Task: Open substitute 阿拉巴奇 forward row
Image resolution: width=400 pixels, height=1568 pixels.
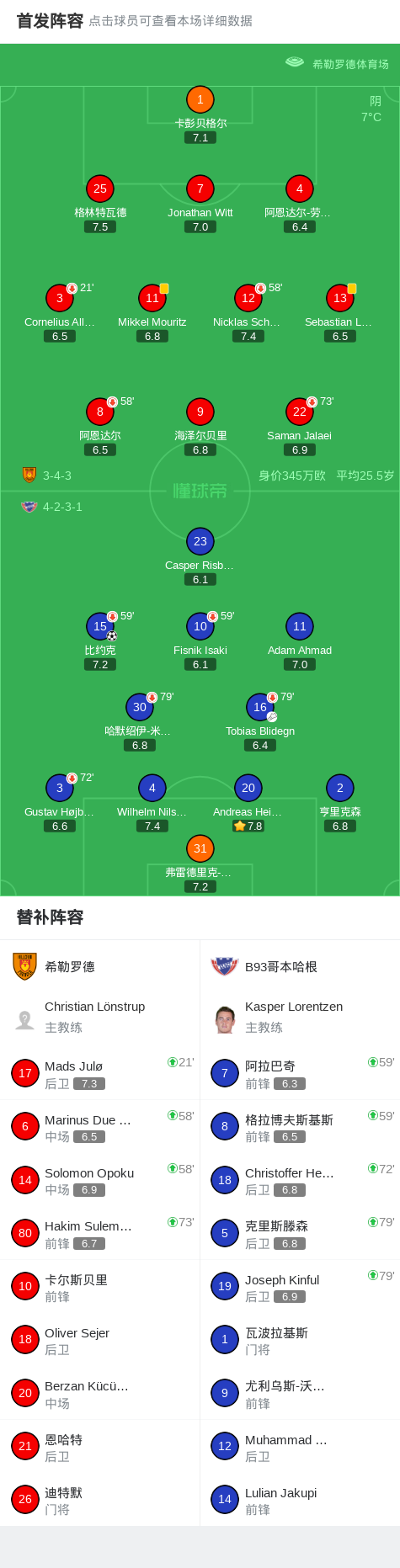Action: tap(300, 1073)
